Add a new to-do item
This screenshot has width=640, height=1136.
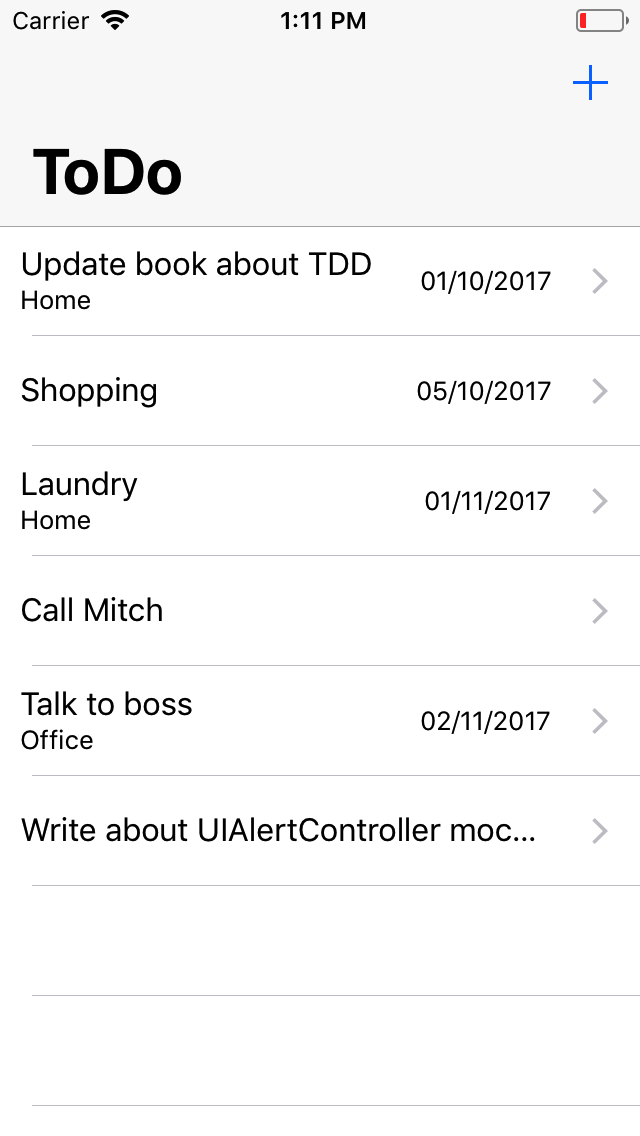coord(590,83)
